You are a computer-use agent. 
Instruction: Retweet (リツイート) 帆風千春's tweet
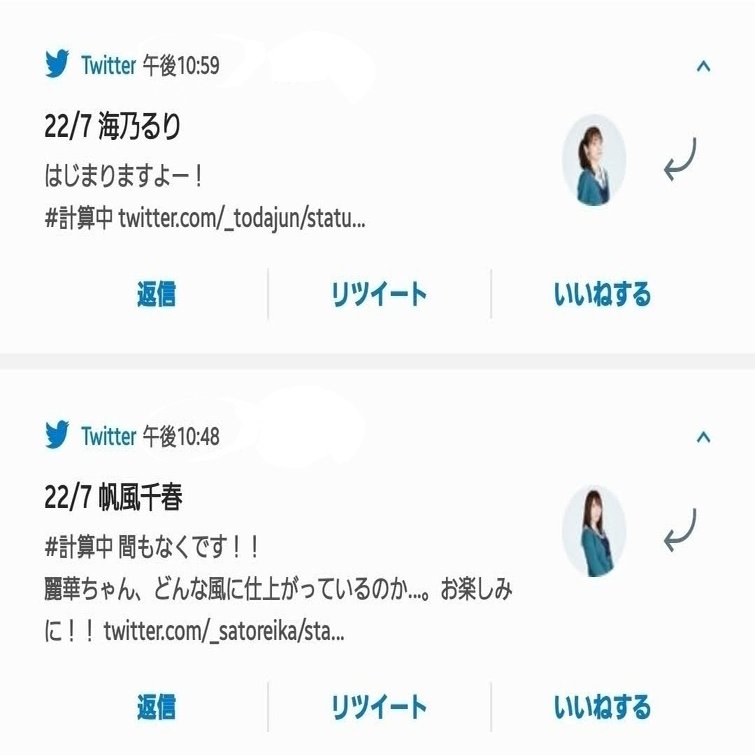click(379, 707)
